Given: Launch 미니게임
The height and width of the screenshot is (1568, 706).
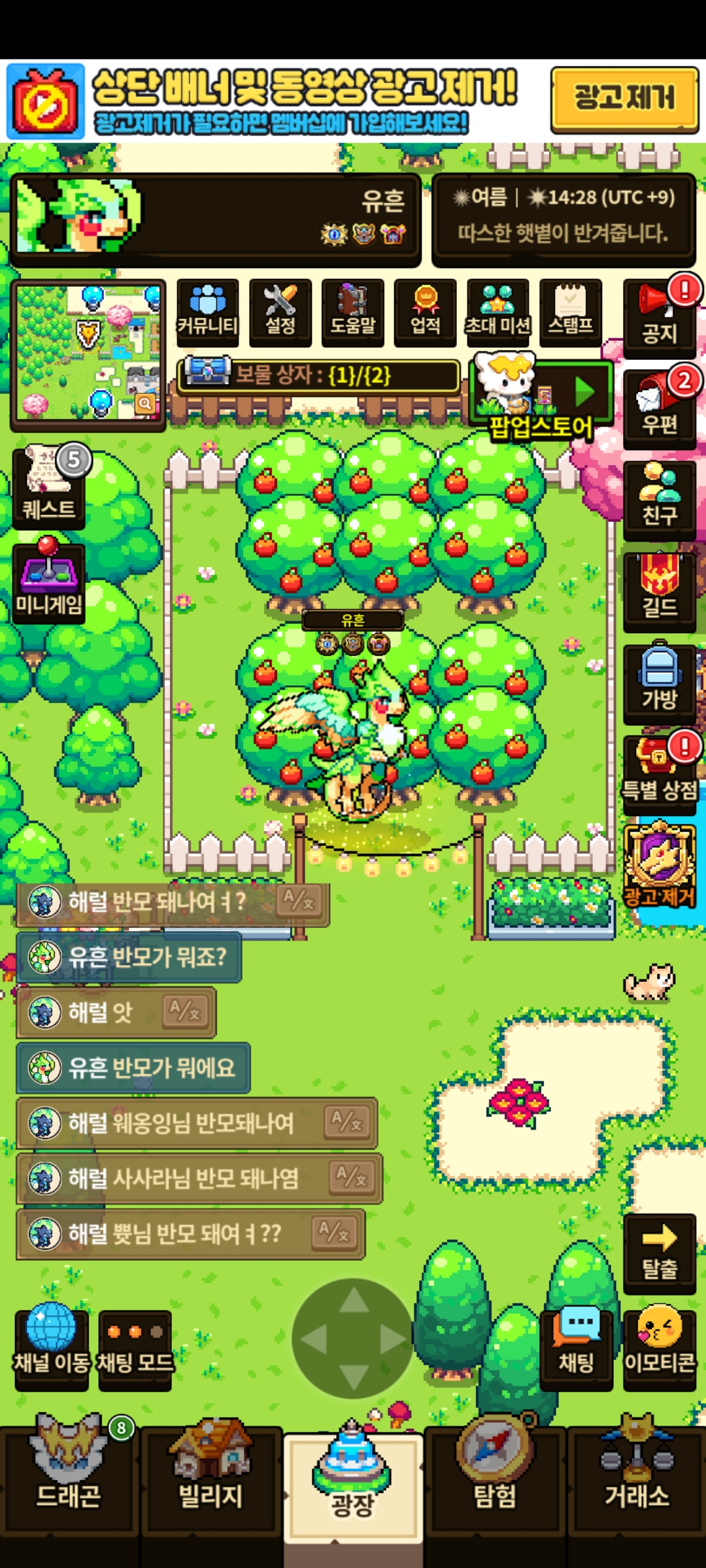Looking at the screenshot, I should click(49, 581).
